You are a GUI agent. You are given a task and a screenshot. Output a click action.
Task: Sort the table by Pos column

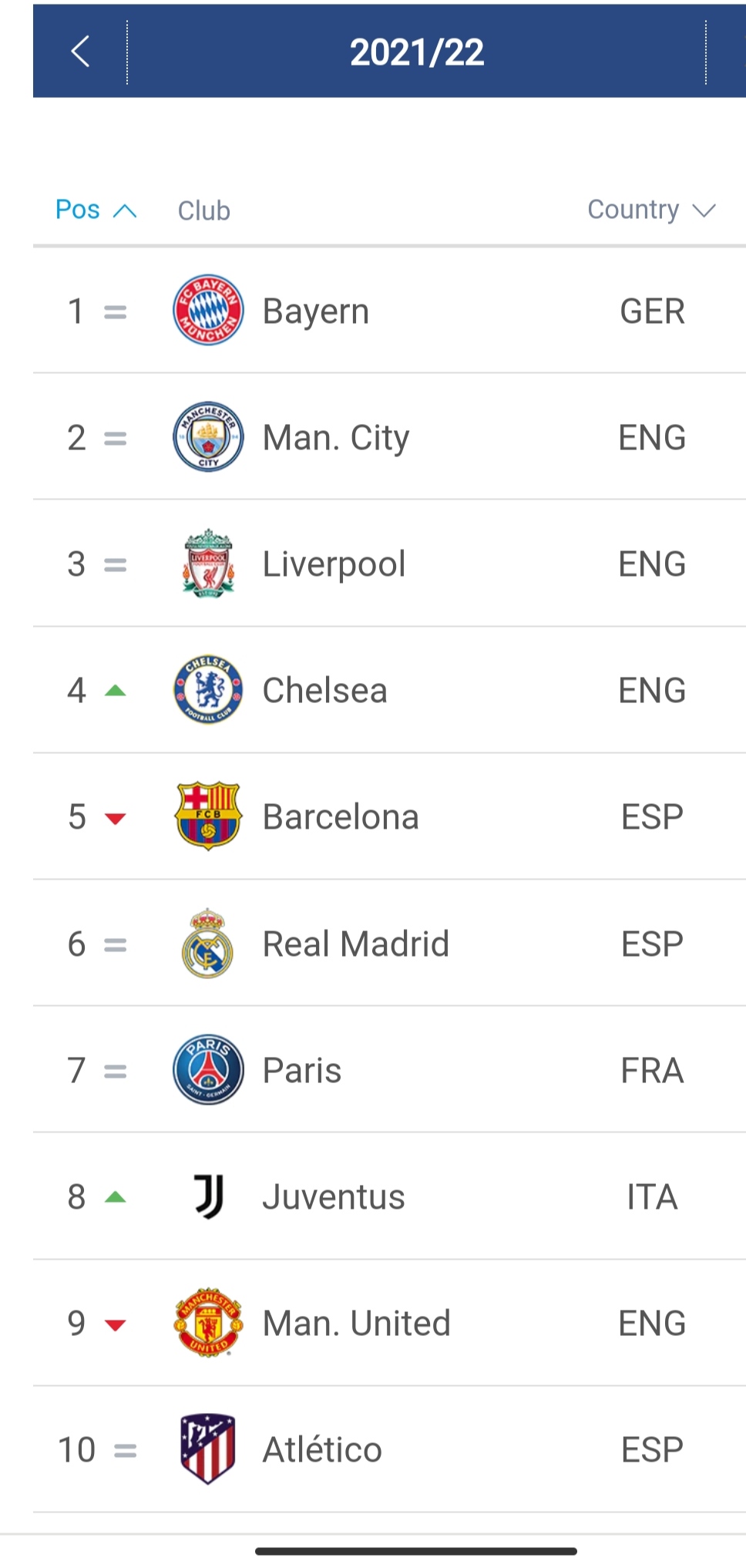click(96, 210)
